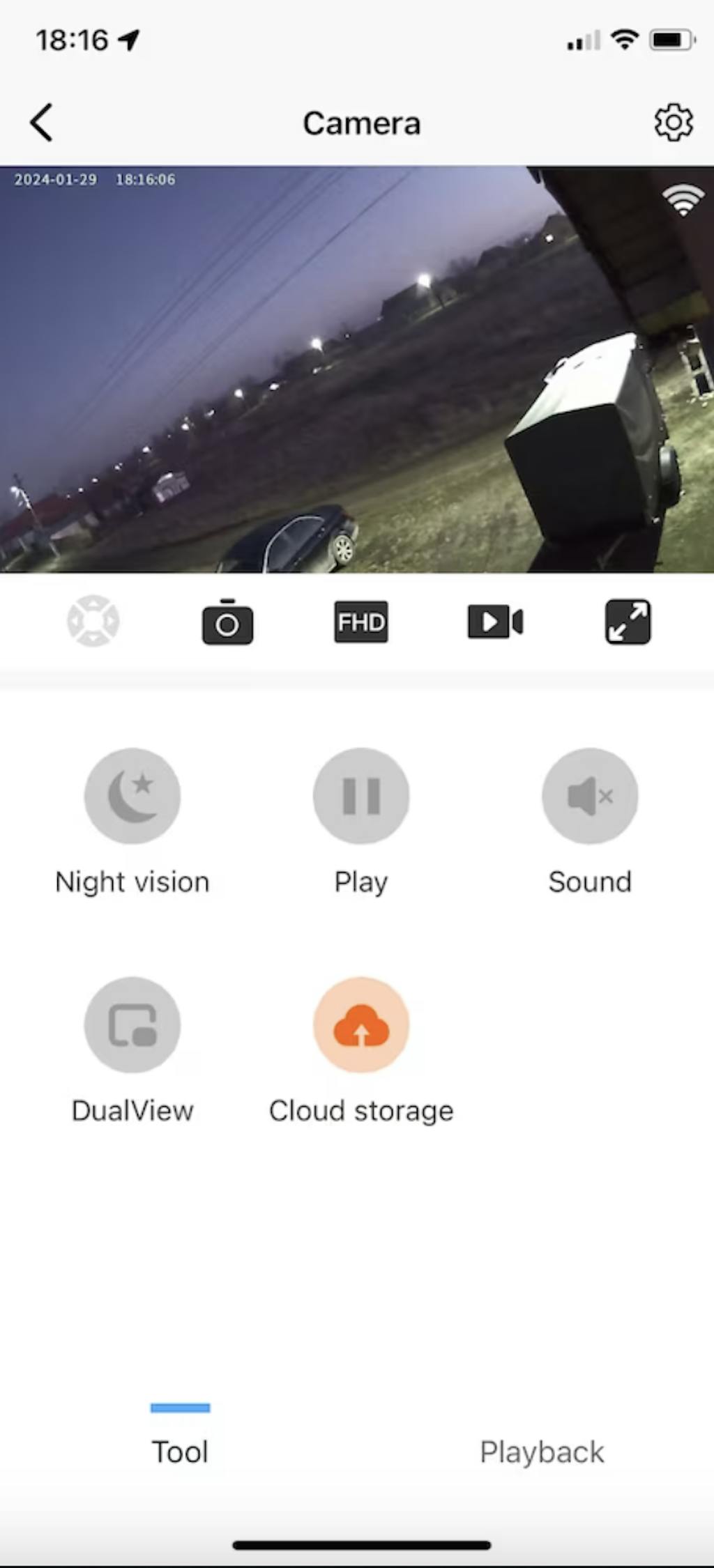Go back from the Camera screen

[42, 123]
